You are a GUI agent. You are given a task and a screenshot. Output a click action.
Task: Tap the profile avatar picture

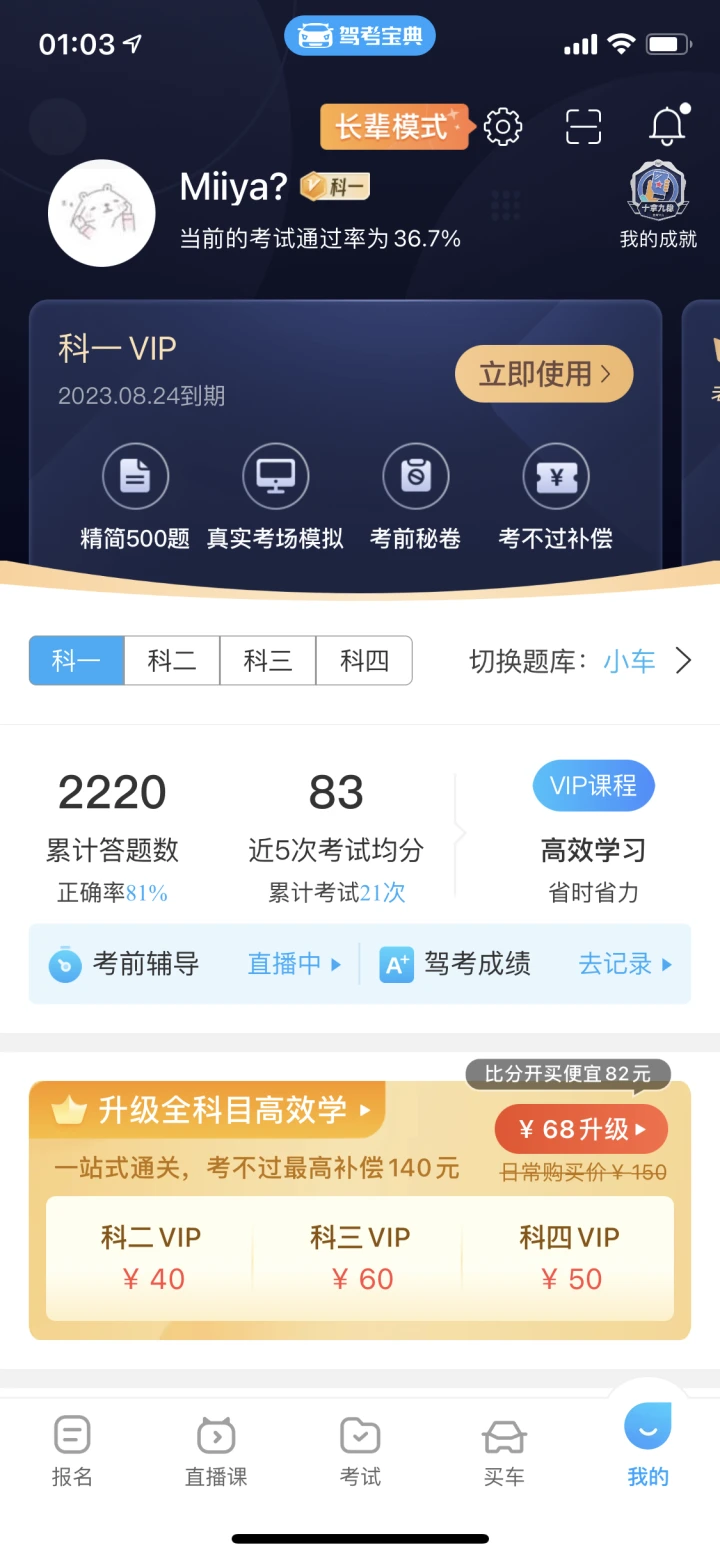102,213
